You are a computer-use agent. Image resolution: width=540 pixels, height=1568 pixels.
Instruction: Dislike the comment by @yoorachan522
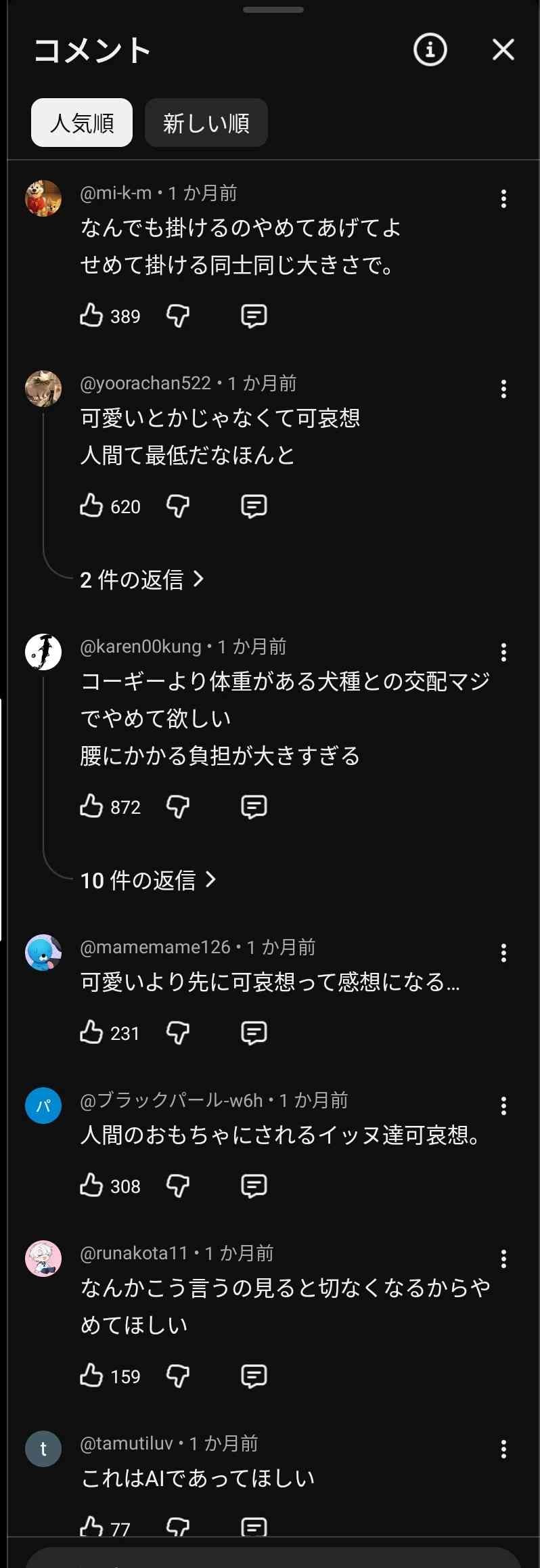[177, 506]
